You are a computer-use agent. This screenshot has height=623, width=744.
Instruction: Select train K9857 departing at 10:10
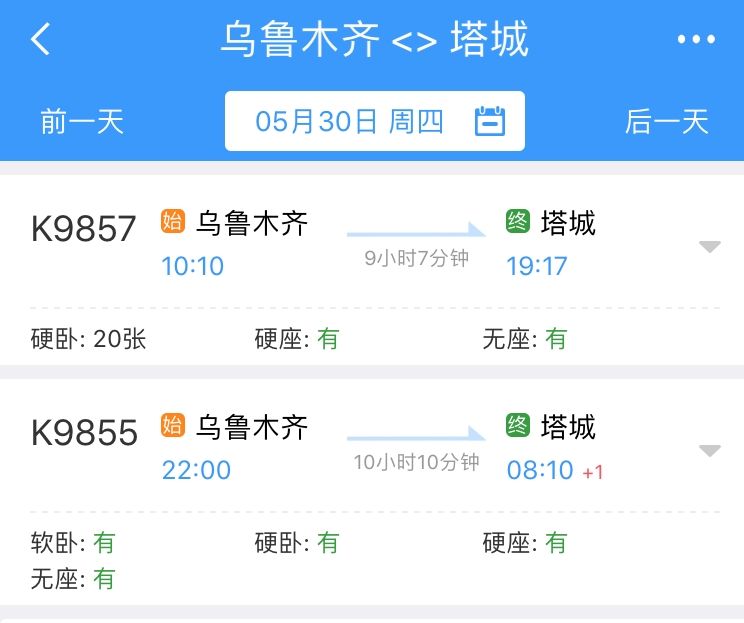click(x=372, y=270)
